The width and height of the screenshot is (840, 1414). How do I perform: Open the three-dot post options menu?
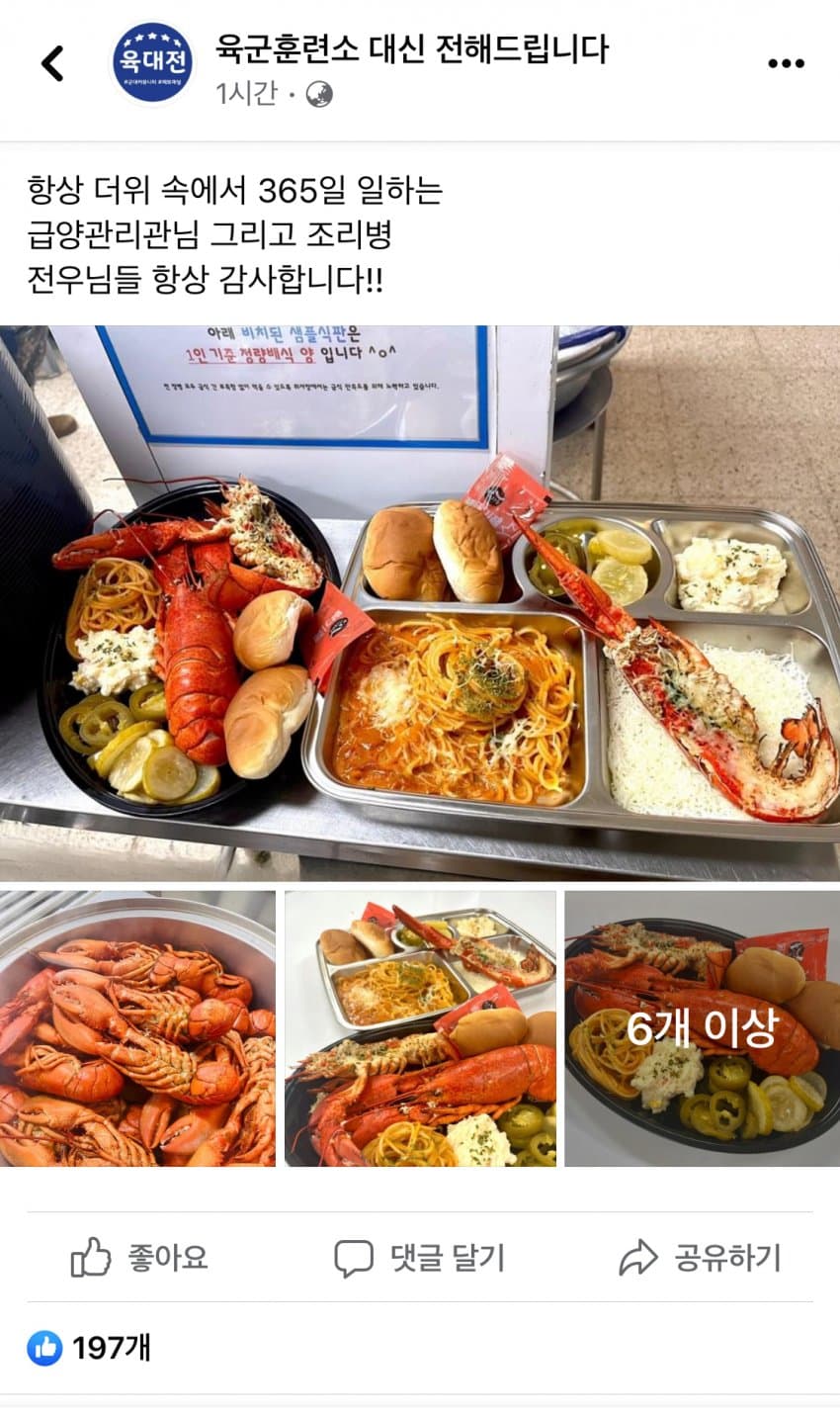(786, 64)
